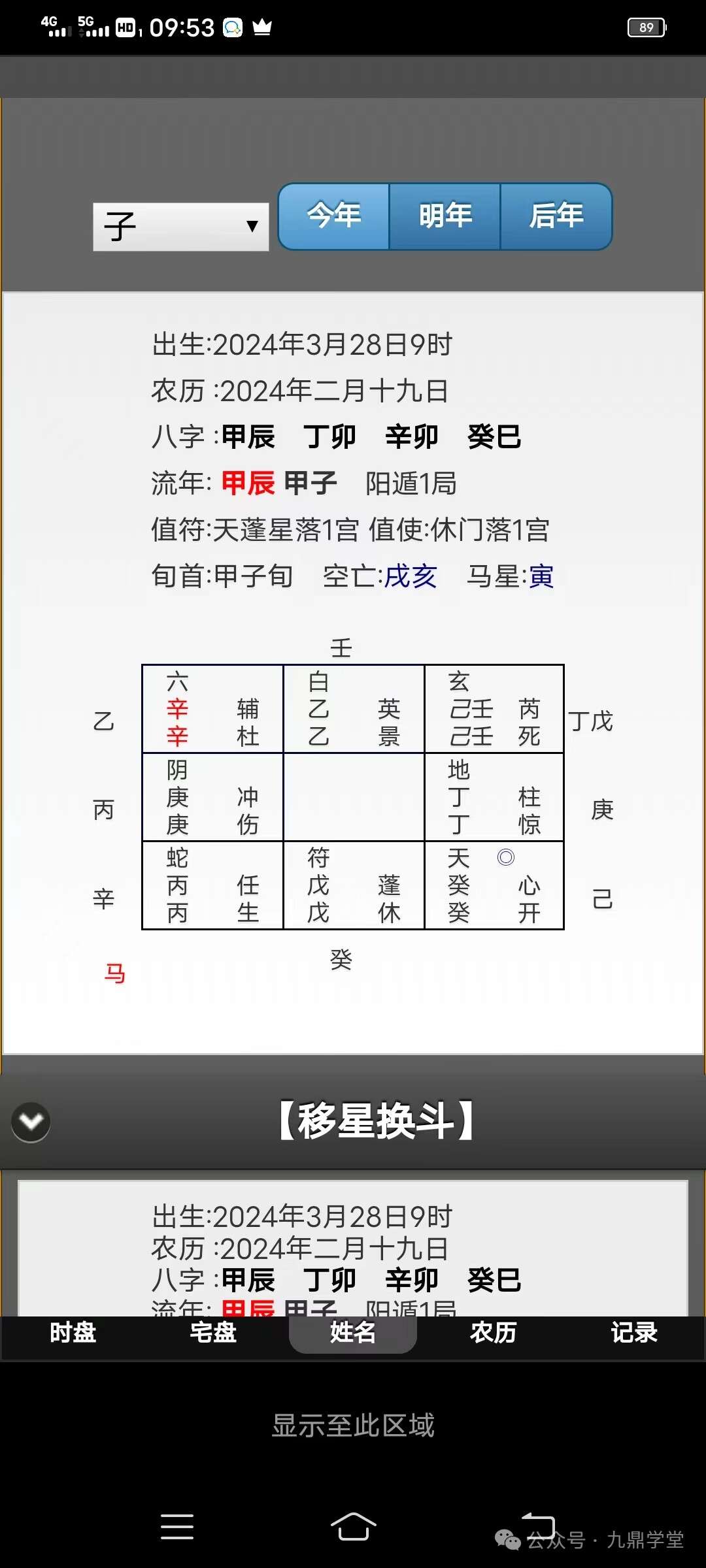The image size is (706, 1568).
Task: View the 记录 tab
Action: [x=633, y=1332]
